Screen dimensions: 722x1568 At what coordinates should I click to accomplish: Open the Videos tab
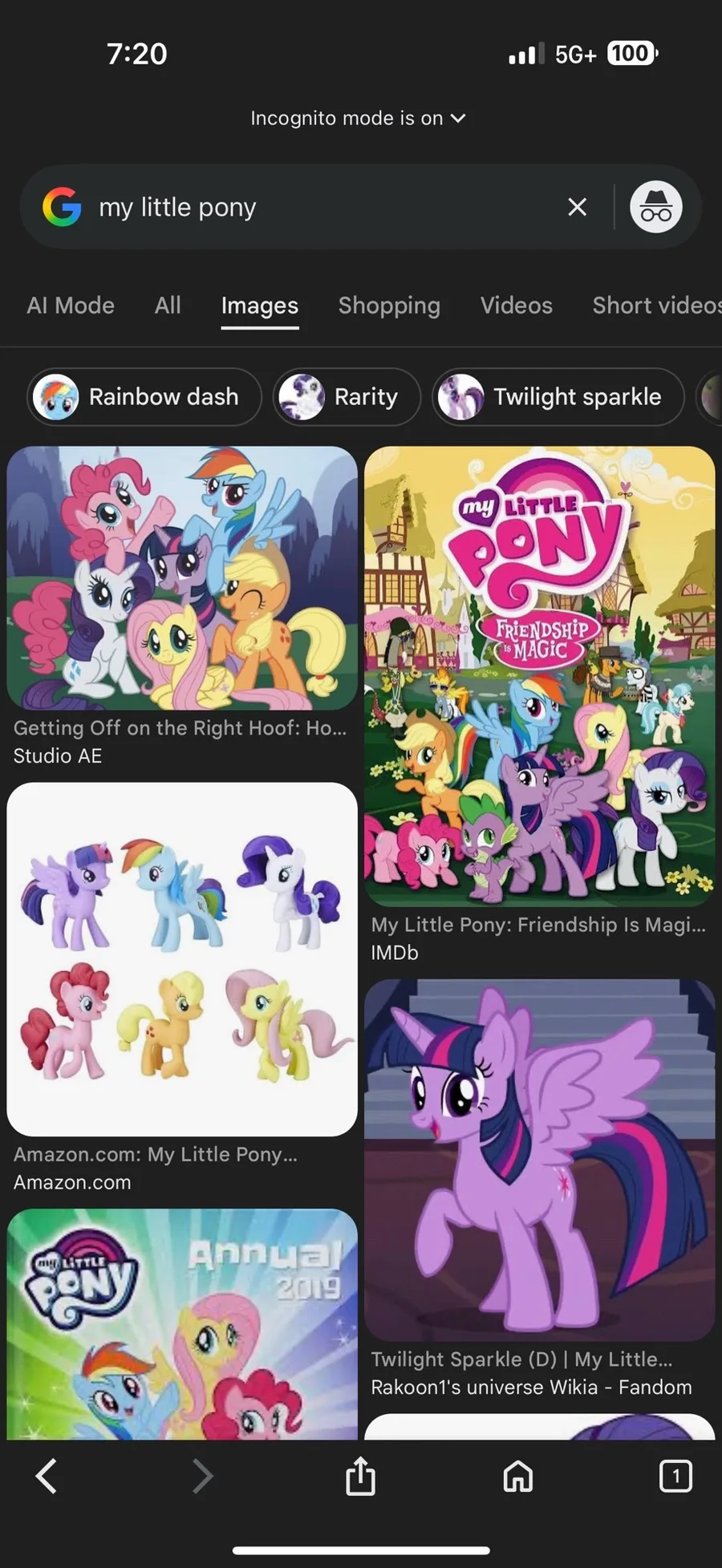[517, 306]
